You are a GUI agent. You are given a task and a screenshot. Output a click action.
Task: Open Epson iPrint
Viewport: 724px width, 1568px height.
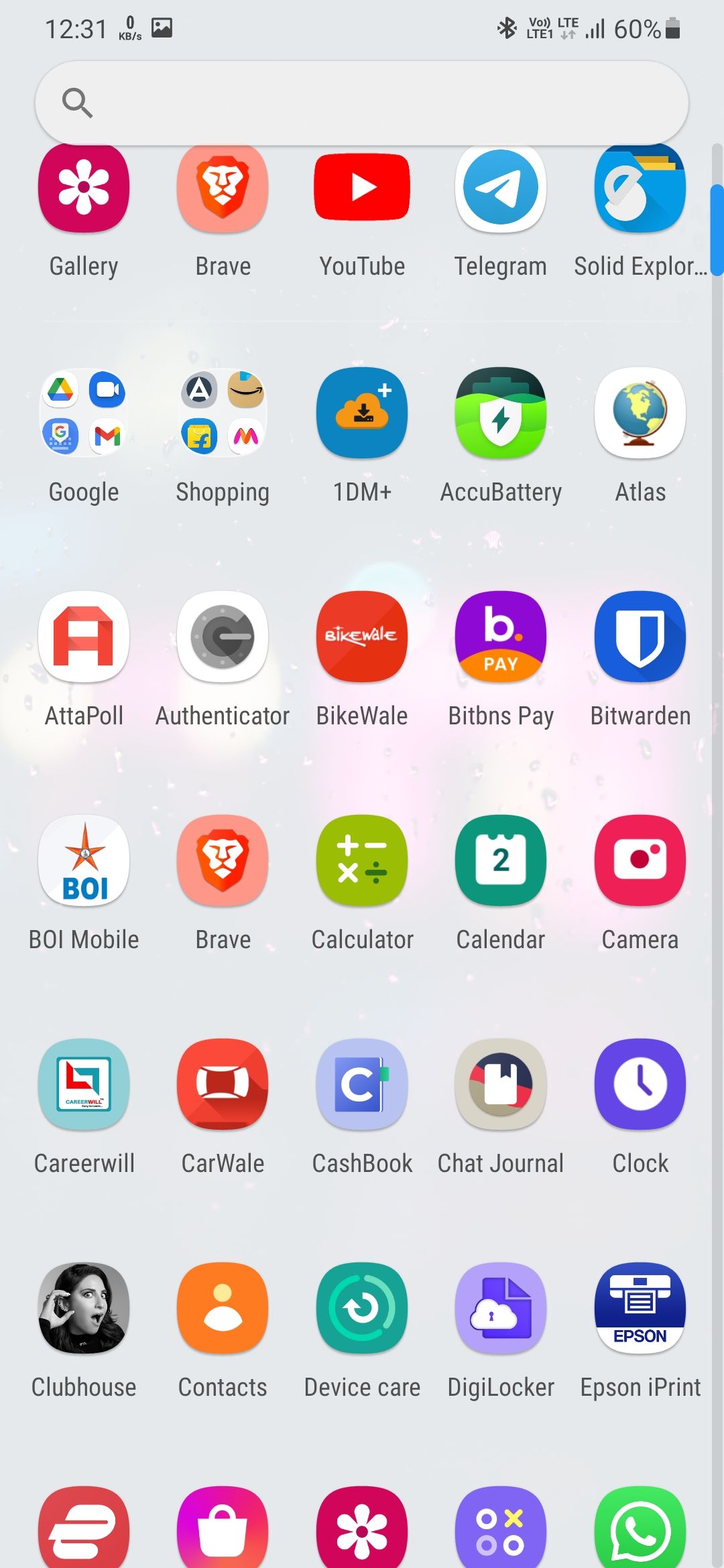(x=640, y=1309)
